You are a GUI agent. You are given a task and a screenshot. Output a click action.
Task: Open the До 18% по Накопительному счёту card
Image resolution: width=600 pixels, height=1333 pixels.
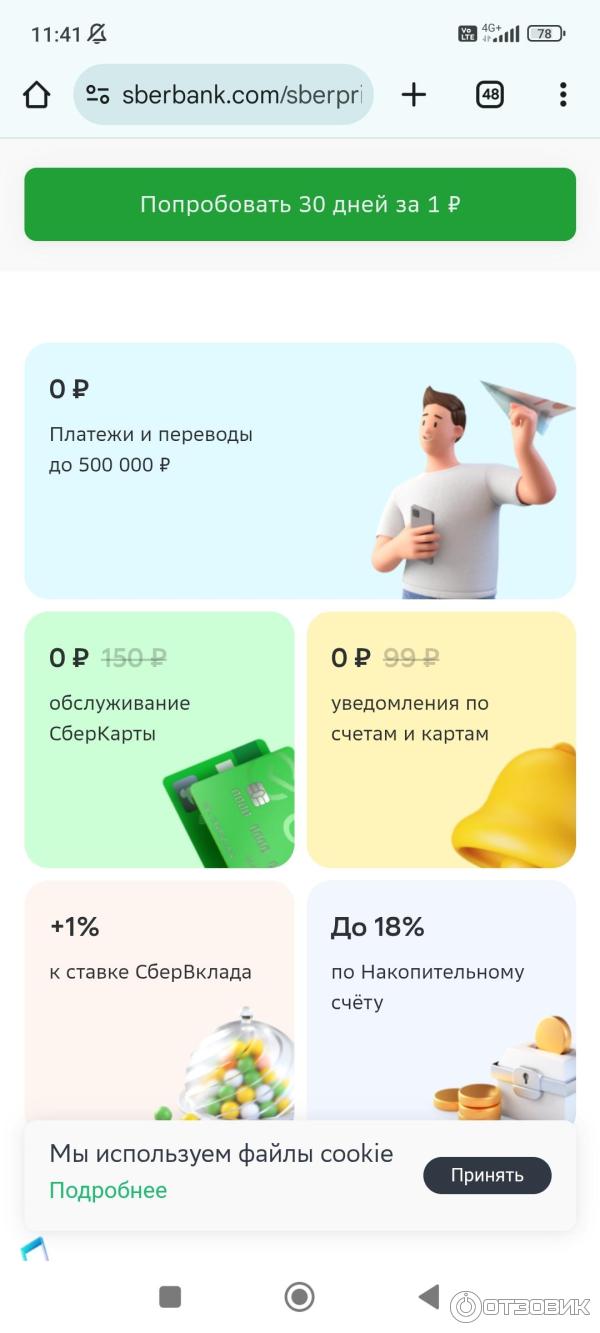click(441, 990)
